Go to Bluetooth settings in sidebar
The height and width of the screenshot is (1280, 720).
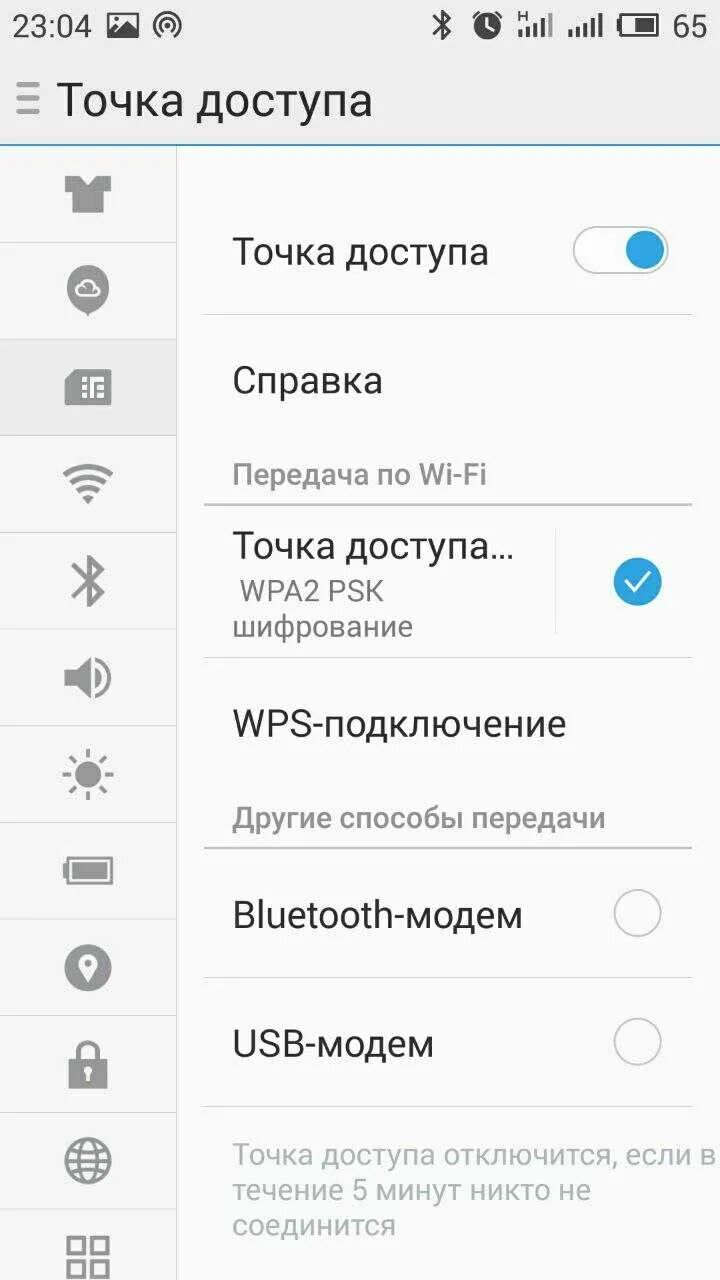[88, 581]
